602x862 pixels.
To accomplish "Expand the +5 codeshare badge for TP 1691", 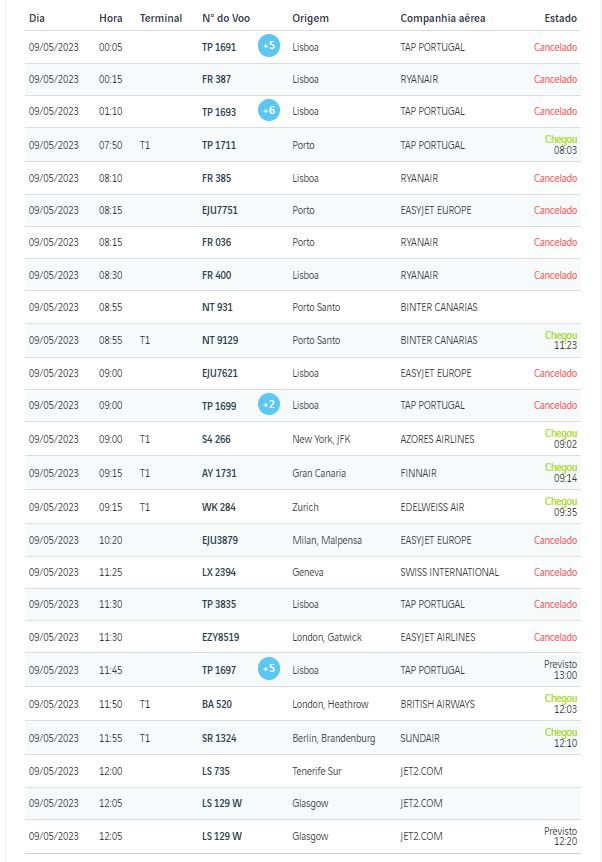I will 268,46.
